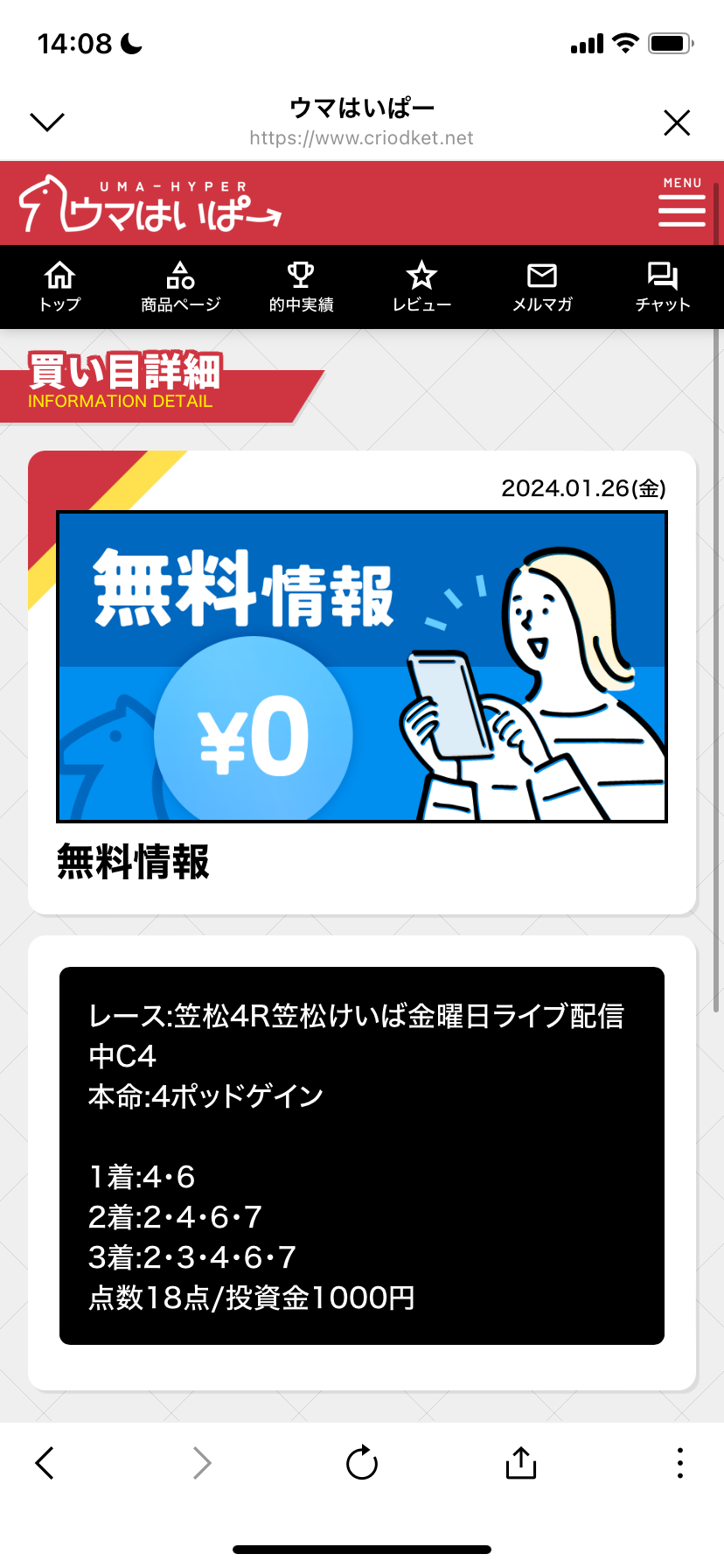Share this page

521,1462
